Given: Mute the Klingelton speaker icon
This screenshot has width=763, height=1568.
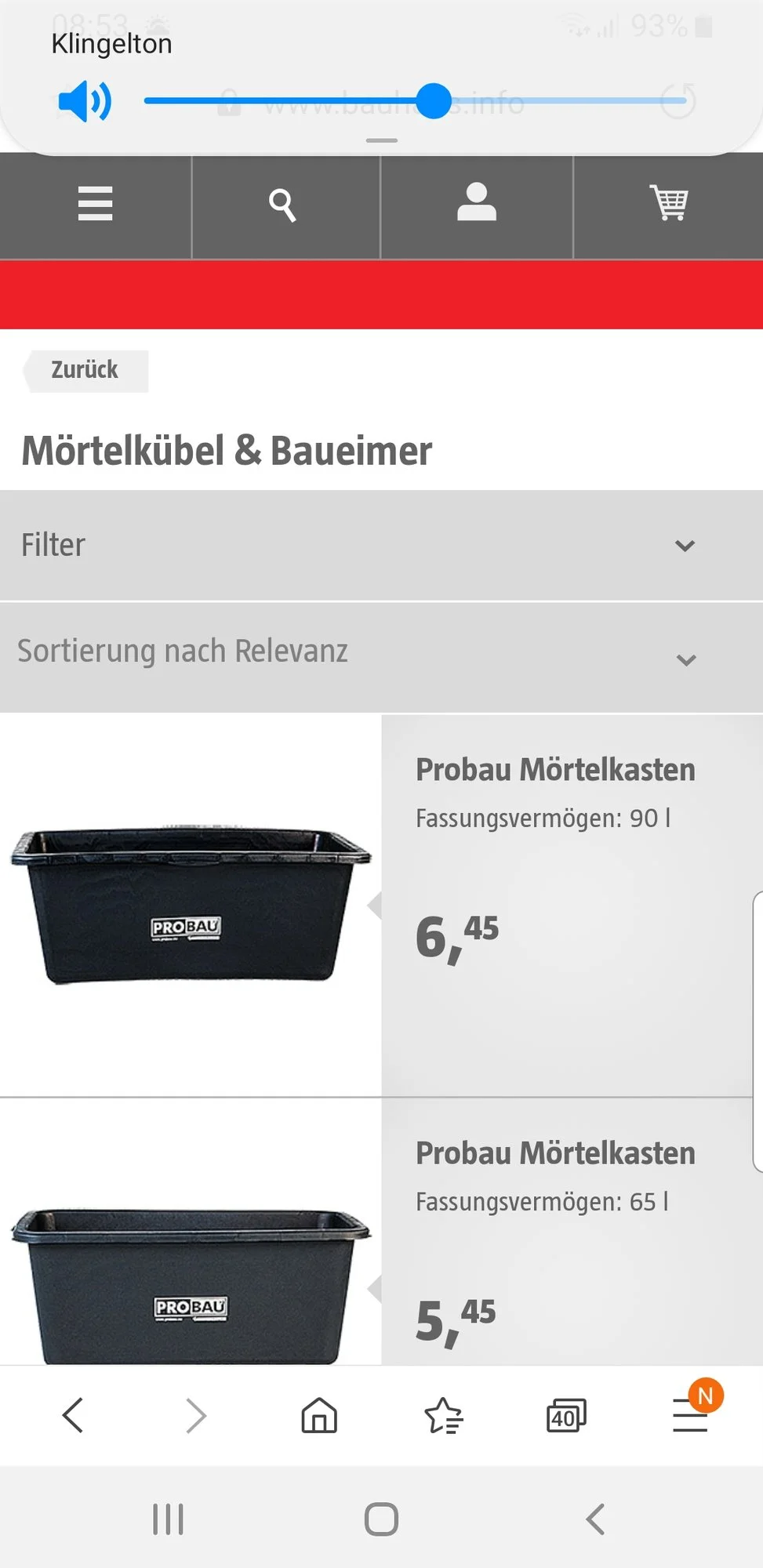Looking at the screenshot, I should pos(85,101).
